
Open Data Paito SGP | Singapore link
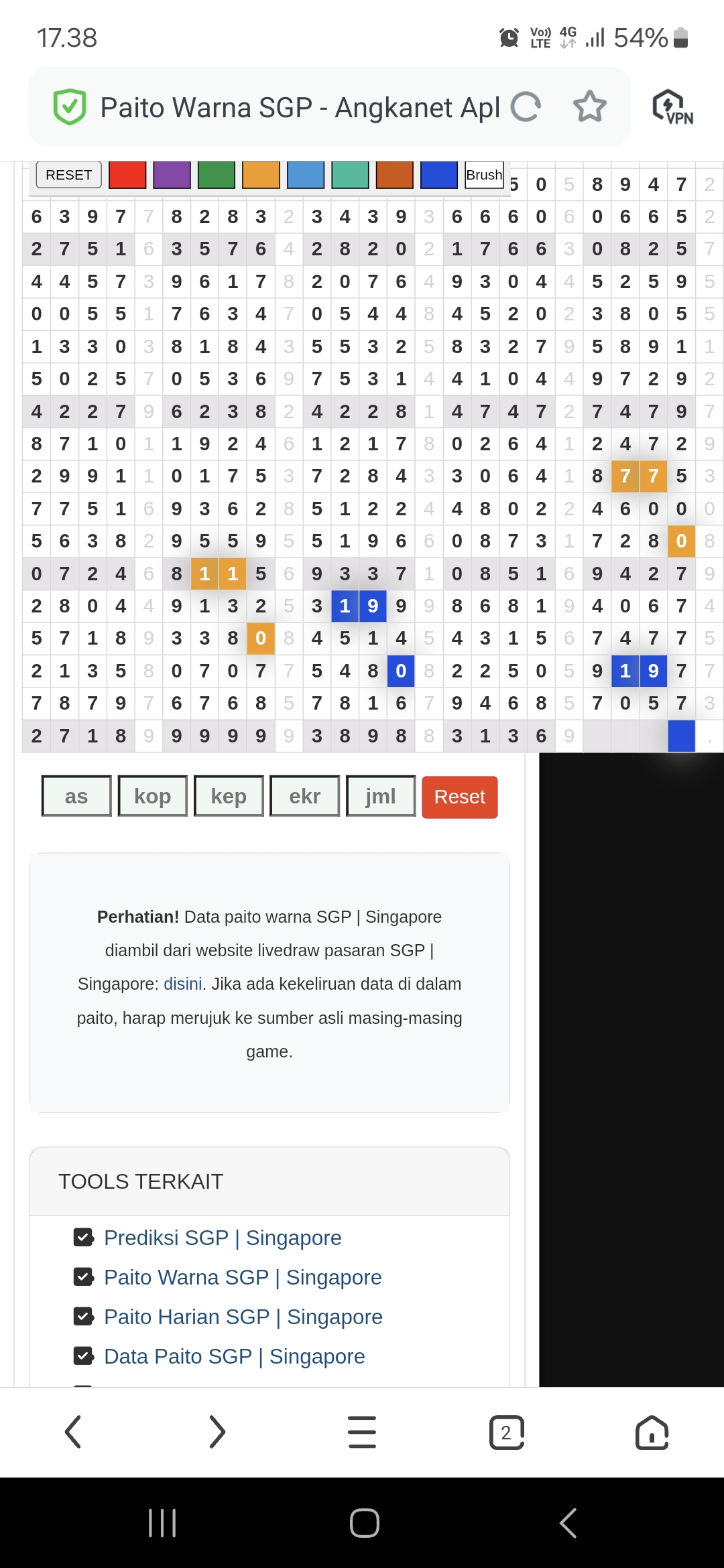(234, 1356)
